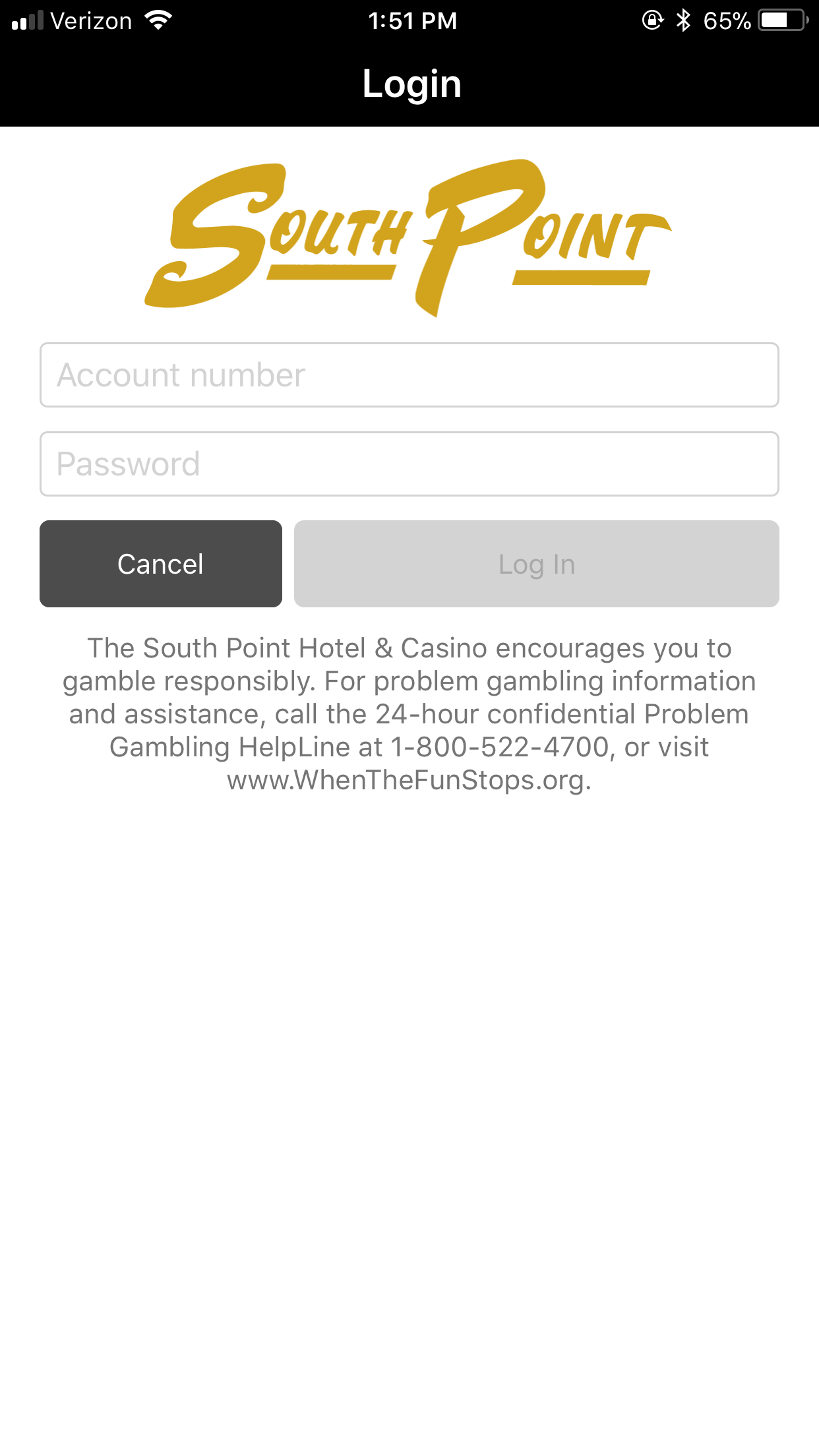This screenshot has height=1456, width=819.
Task: Tap the Login screen title
Action: point(411,84)
